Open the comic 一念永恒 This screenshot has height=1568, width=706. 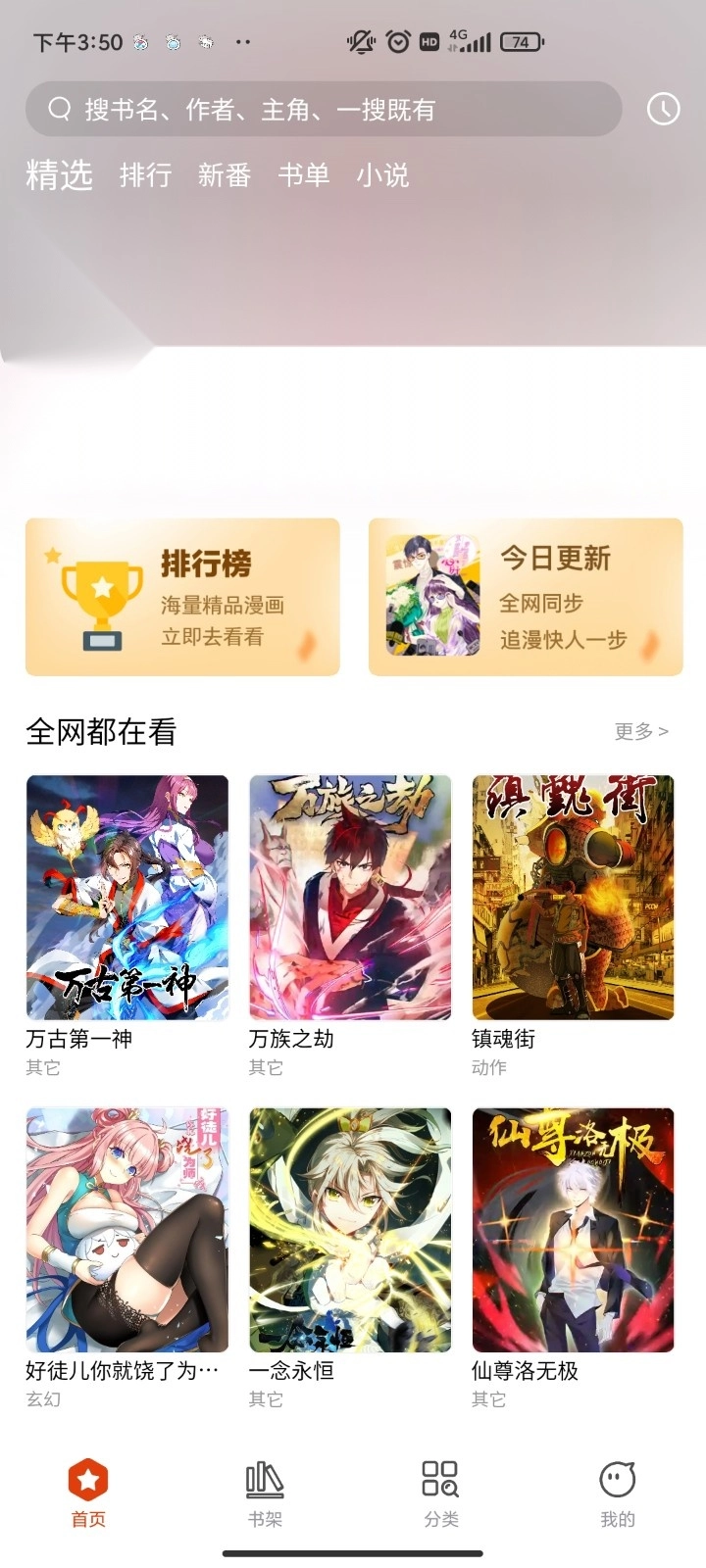350,1230
